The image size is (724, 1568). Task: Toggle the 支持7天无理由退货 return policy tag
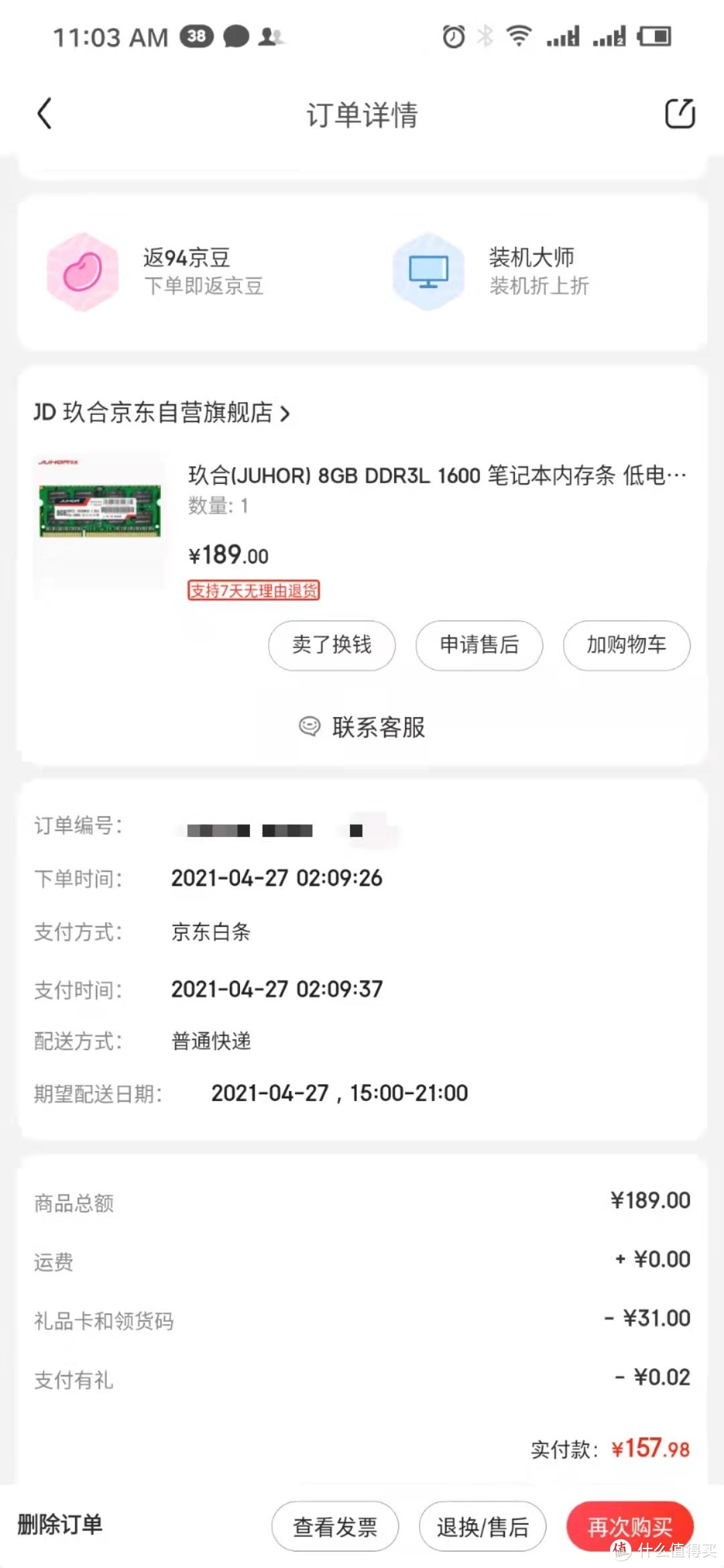(253, 591)
